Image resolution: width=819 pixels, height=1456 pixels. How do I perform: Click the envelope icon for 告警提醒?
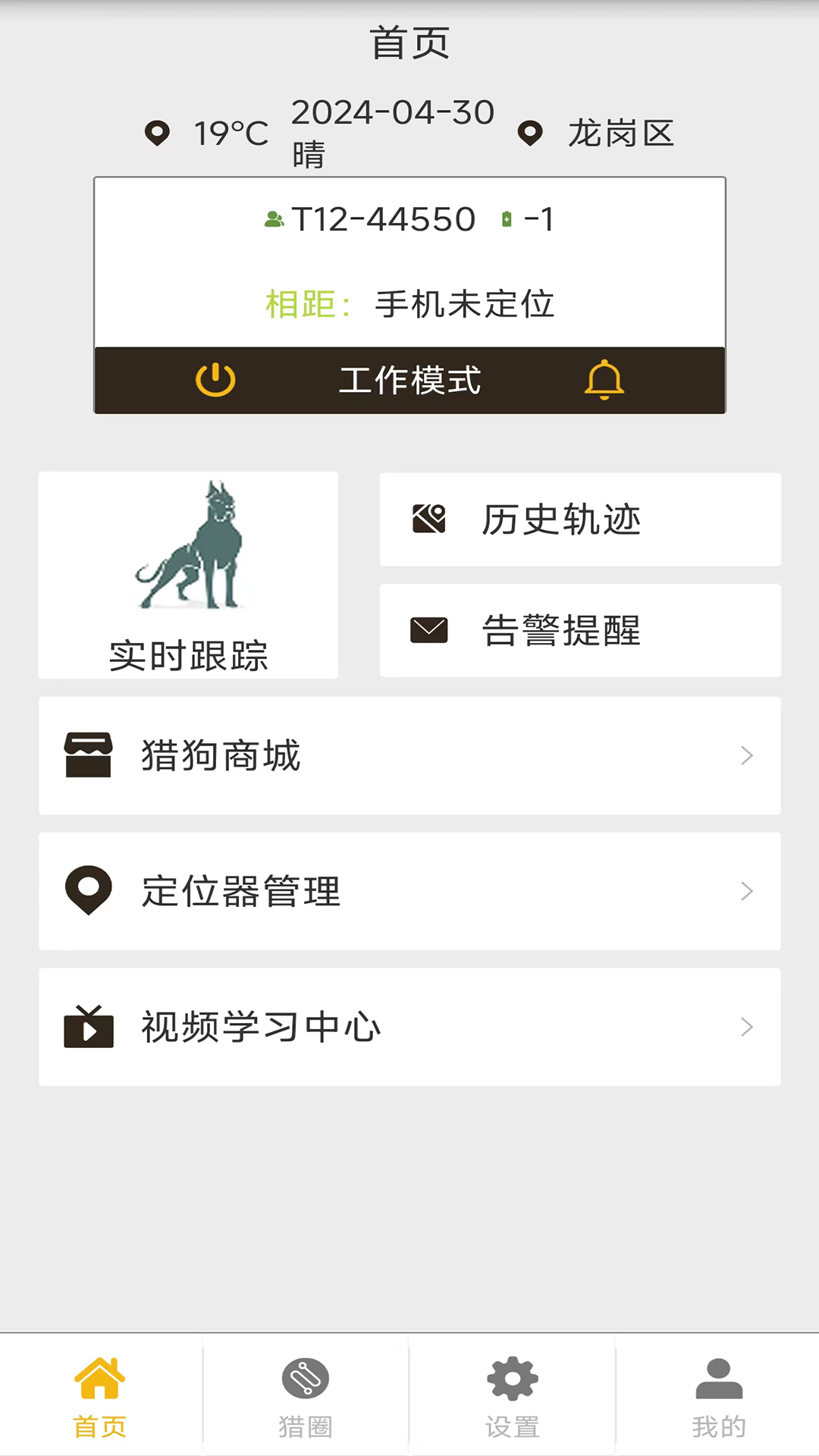pyautogui.click(x=429, y=627)
